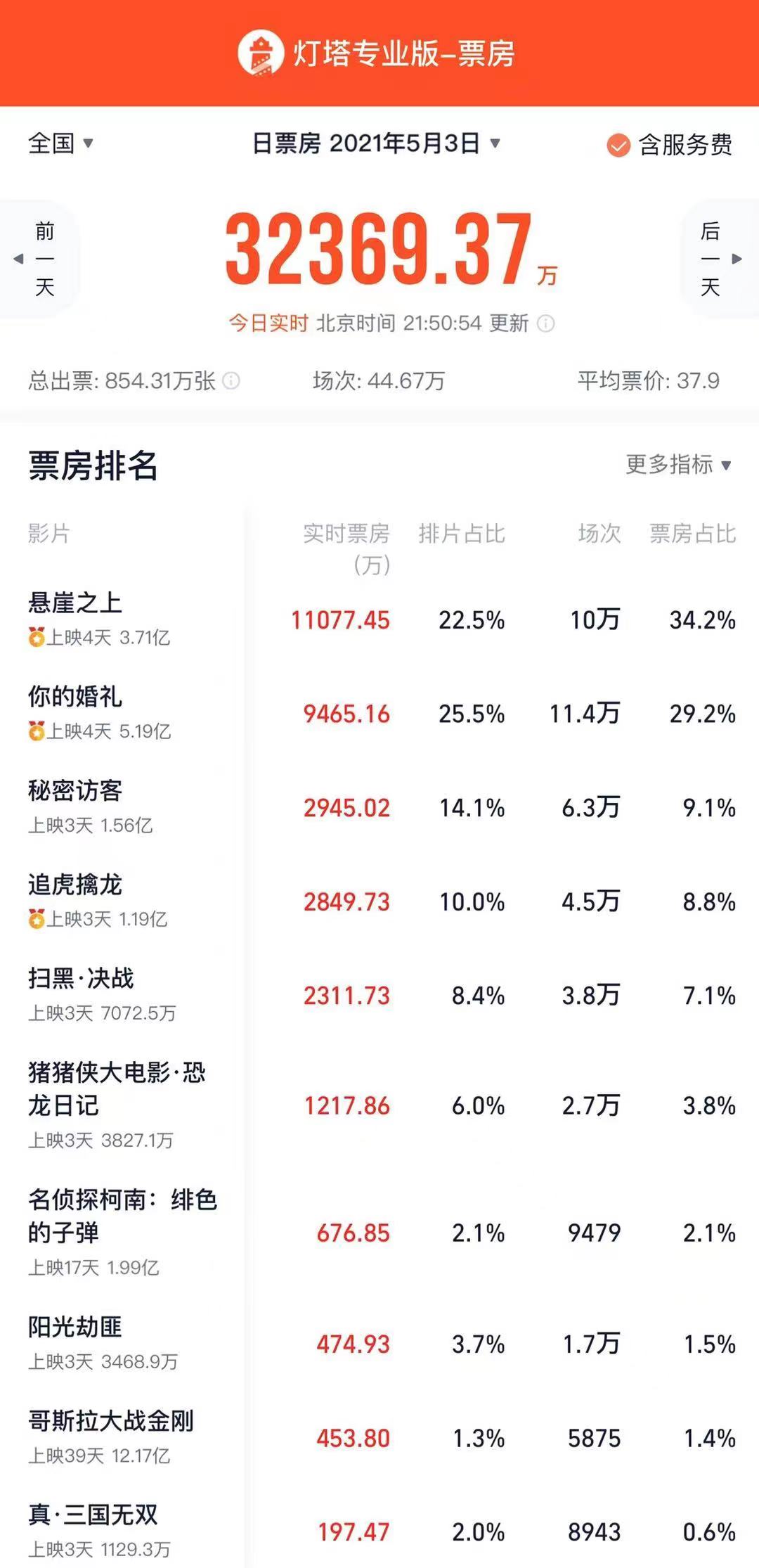The height and width of the screenshot is (1568, 759).
Task: Open 猪猪侠大电影·恐龙日记 details
Action: click(x=379, y=1105)
